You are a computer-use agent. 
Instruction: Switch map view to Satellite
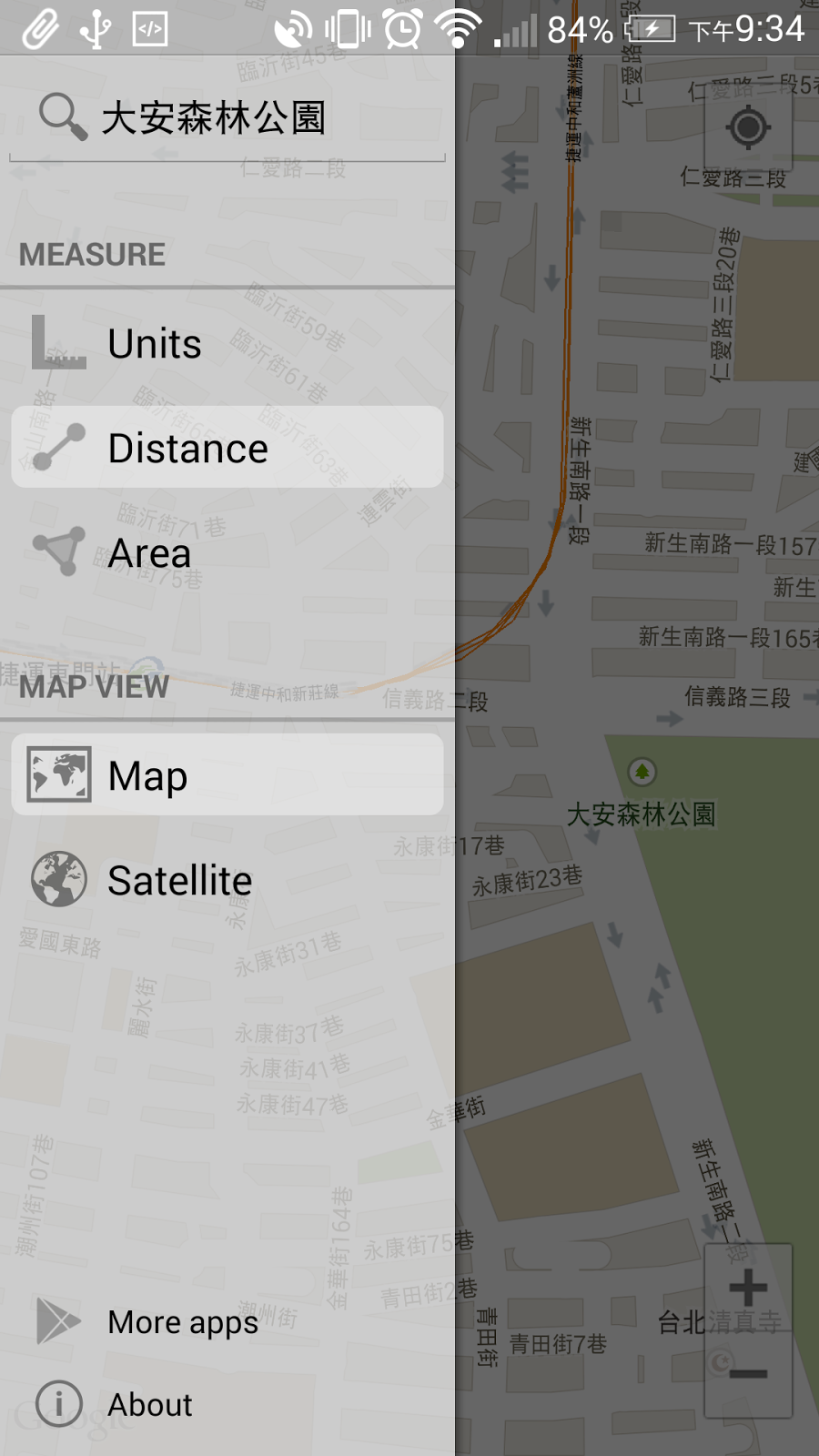point(179,879)
